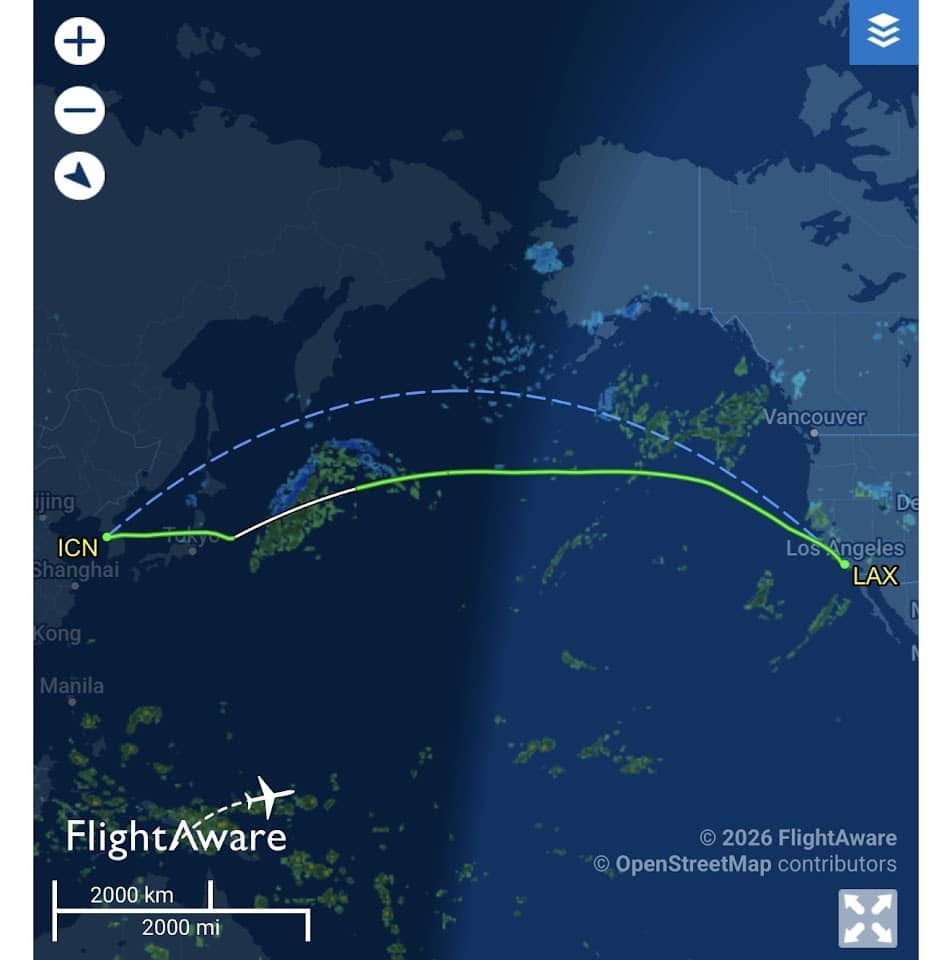Zoom out of the flight map

(79, 109)
